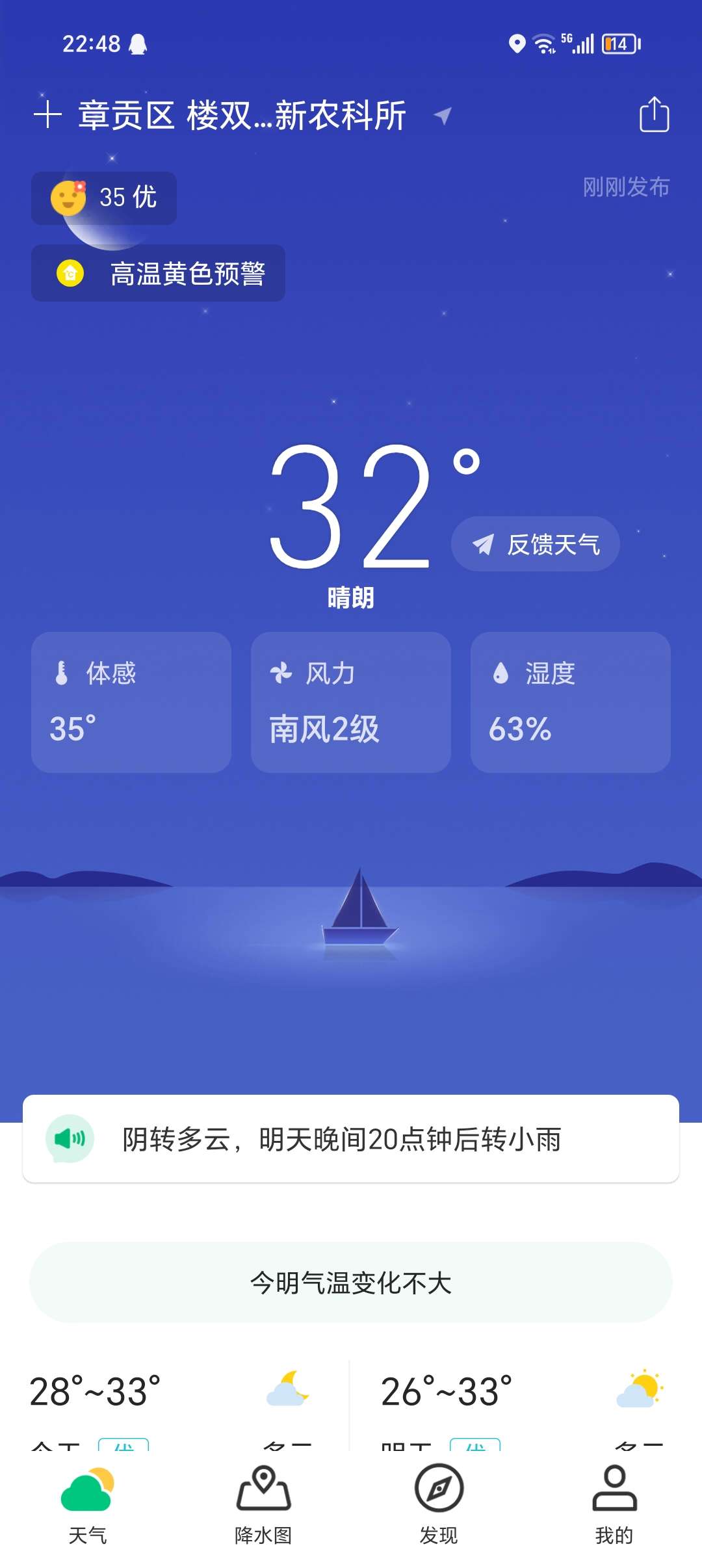702x1568 pixels.
Task: Share the current weather
Action: pos(654,115)
